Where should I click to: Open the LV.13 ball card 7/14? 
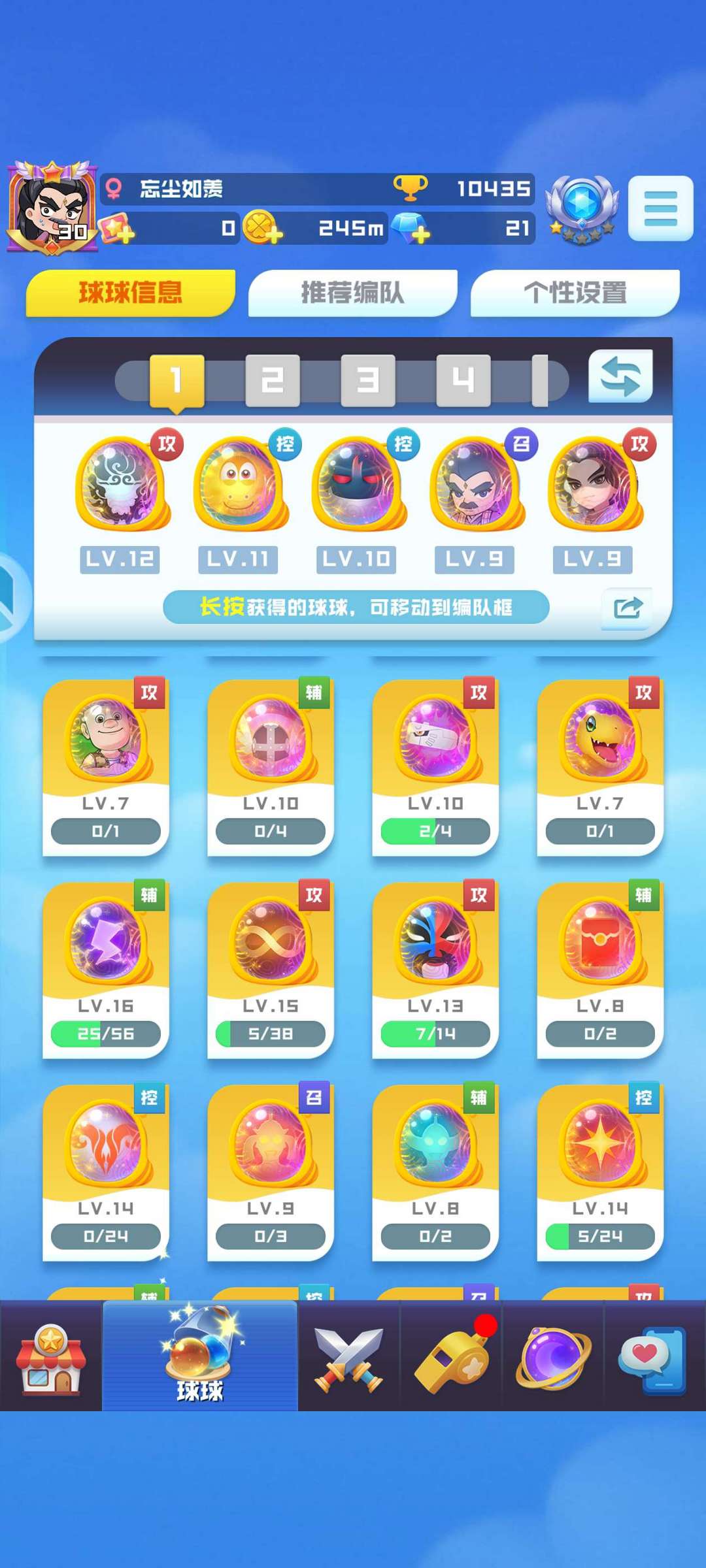pos(435,970)
